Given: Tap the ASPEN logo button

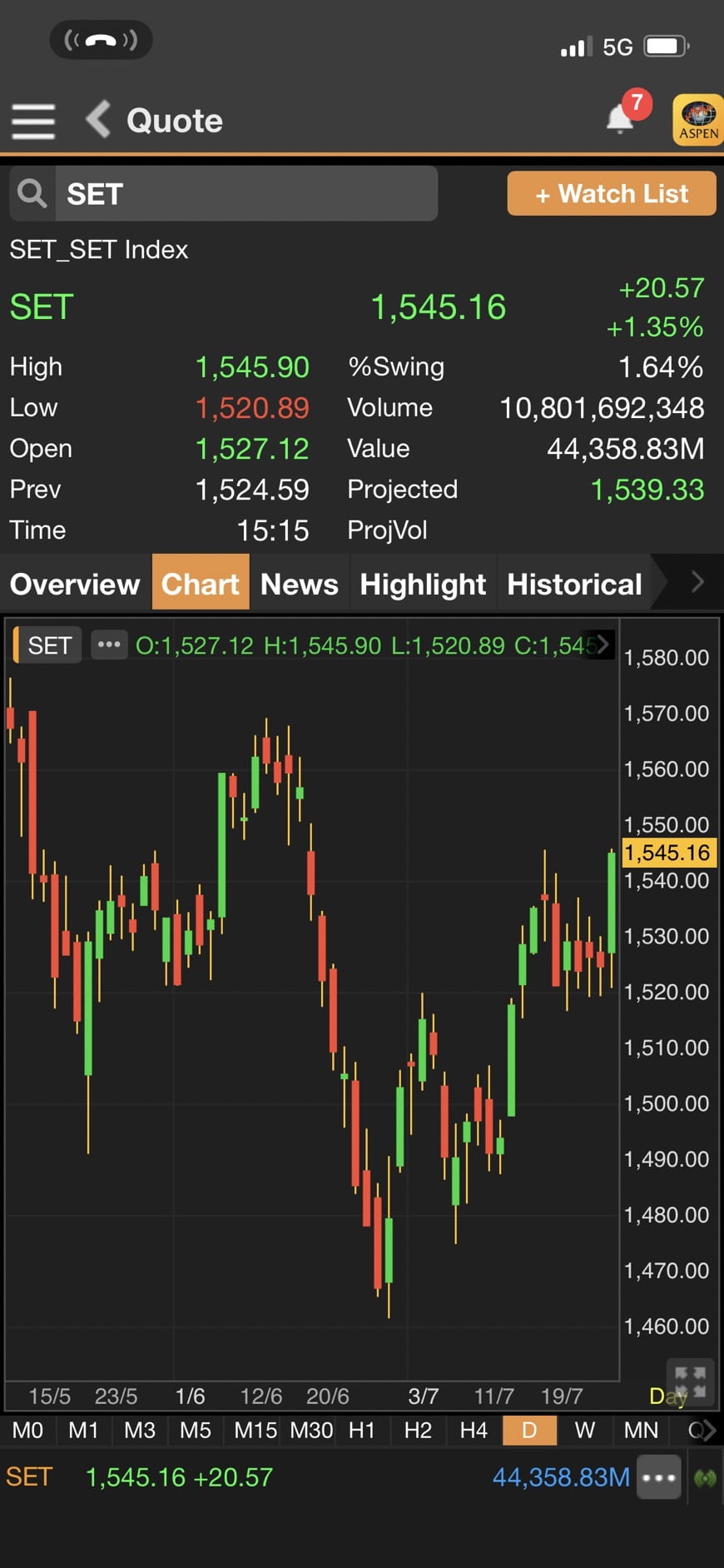Looking at the screenshot, I should [x=697, y=120].
